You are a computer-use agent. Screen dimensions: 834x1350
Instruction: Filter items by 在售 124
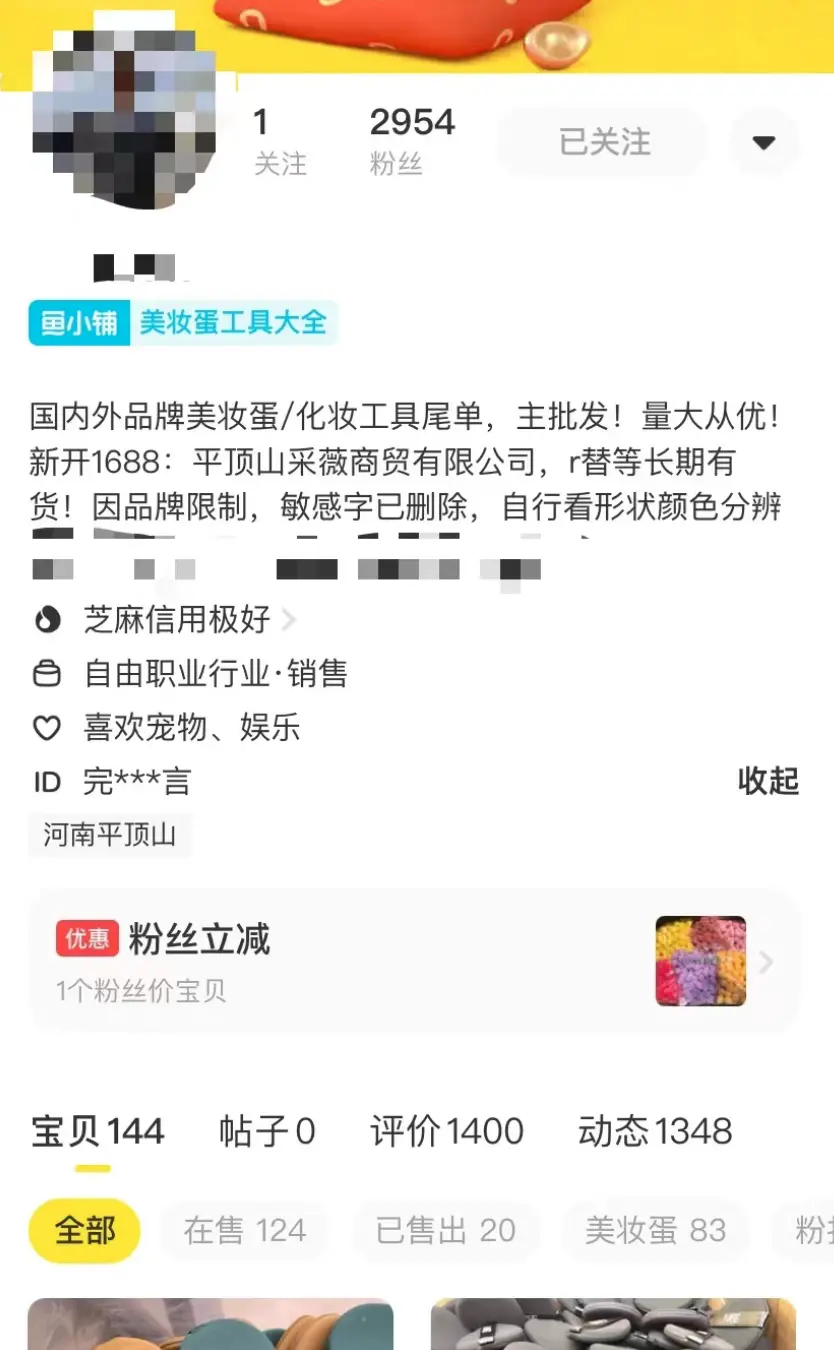[244, 1230]
